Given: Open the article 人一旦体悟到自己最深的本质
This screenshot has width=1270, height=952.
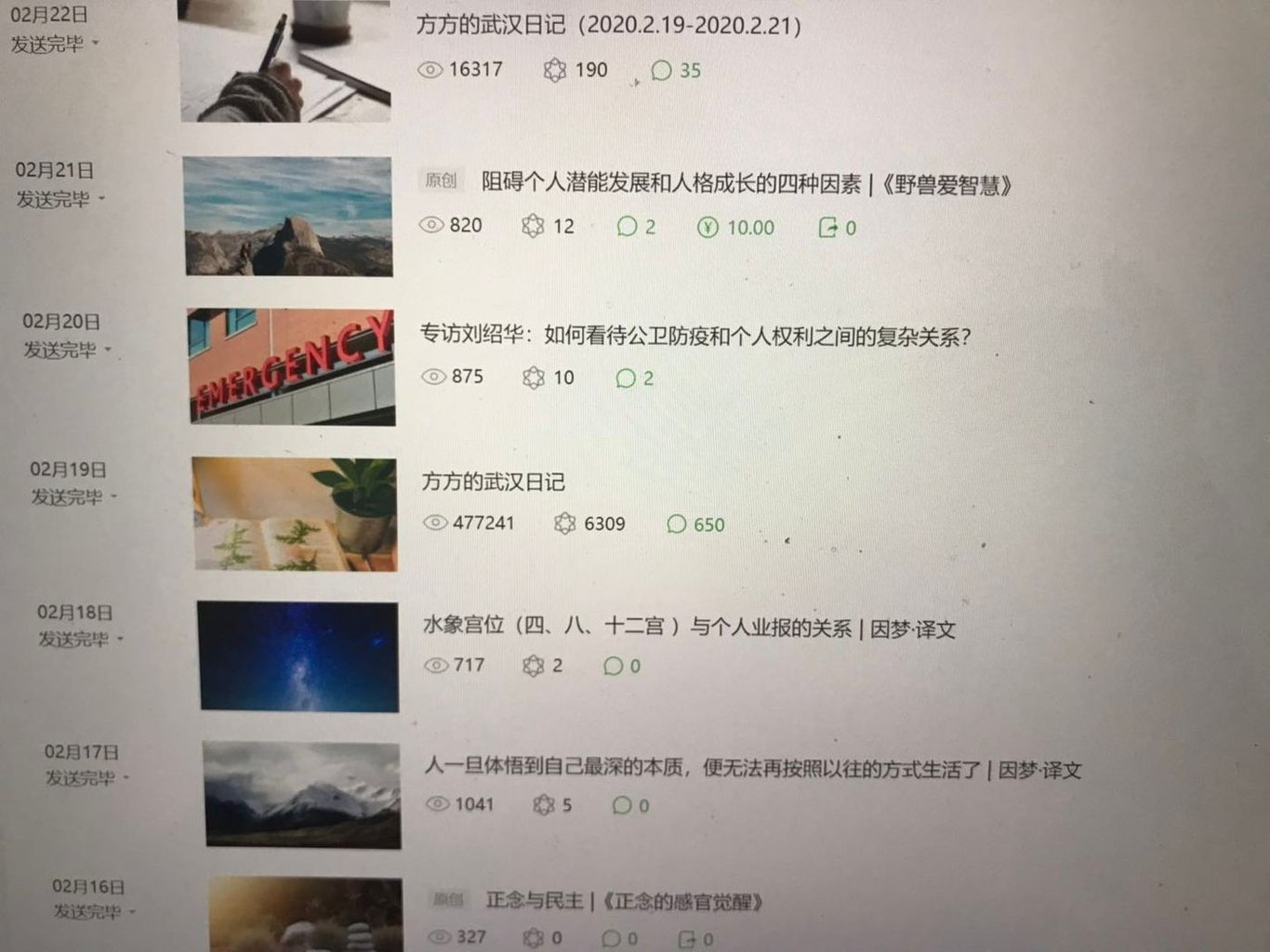Looking at the screenshot, I should point(751,769).
